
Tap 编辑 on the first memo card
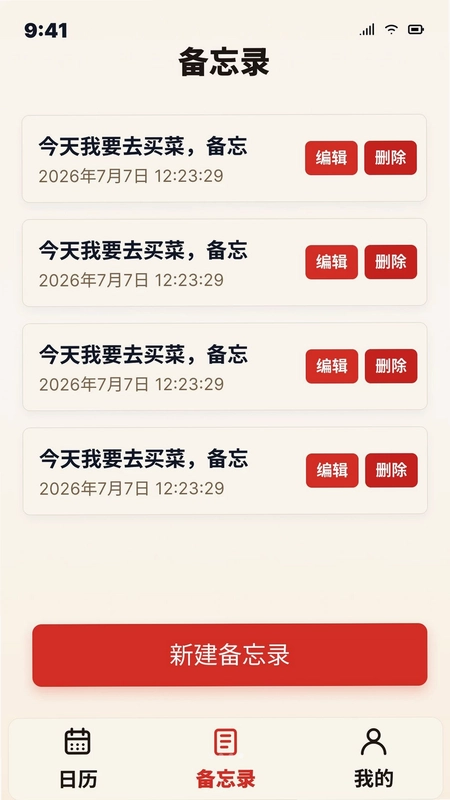tap(331, 158)
